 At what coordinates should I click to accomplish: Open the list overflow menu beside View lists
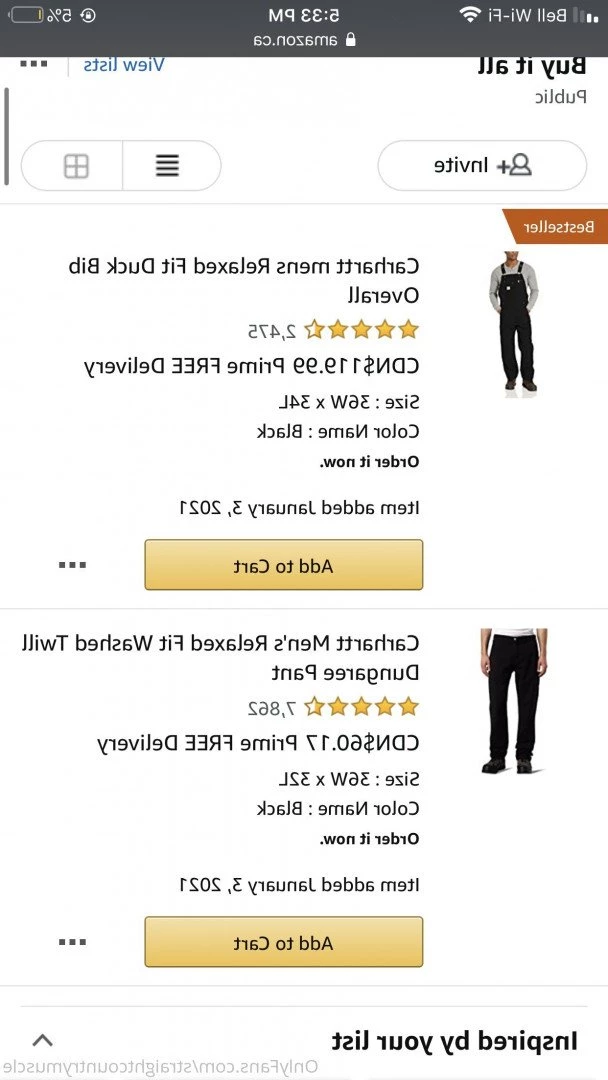[34, 64]
